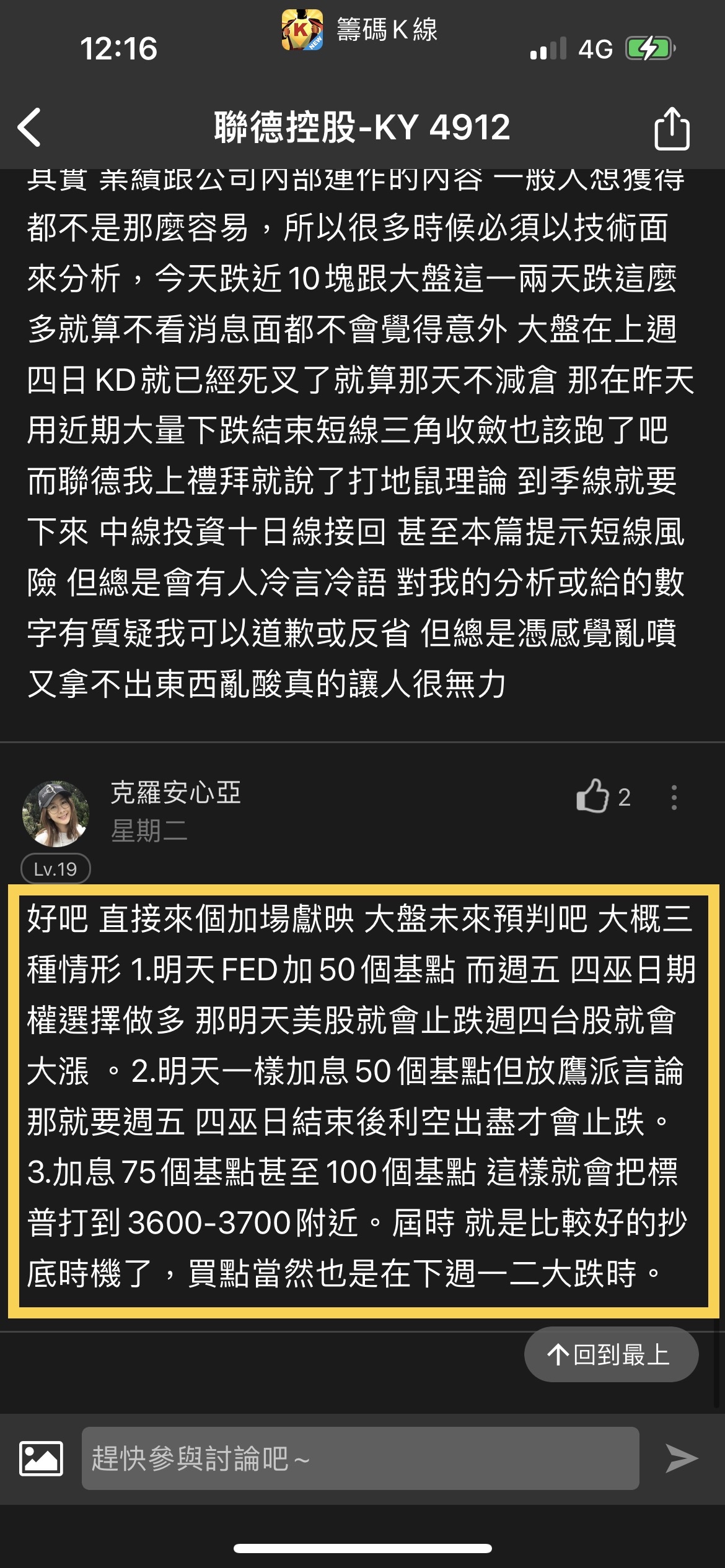Viewport: 725px width, 1568px height.
Task: Focus the 趕快參與討論吧 text field
Action: coord(359,1458)
